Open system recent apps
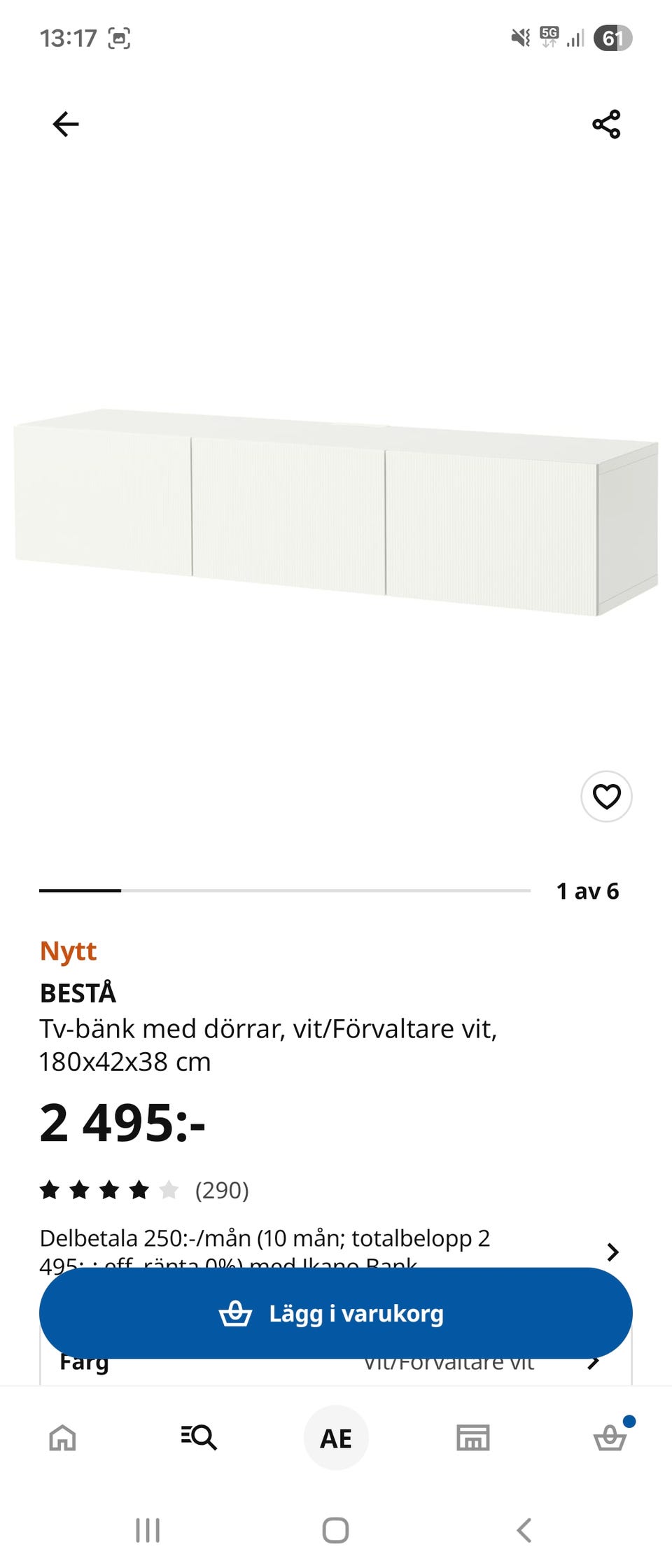Screen dimensions: 672x1568 pos(148,1530)
